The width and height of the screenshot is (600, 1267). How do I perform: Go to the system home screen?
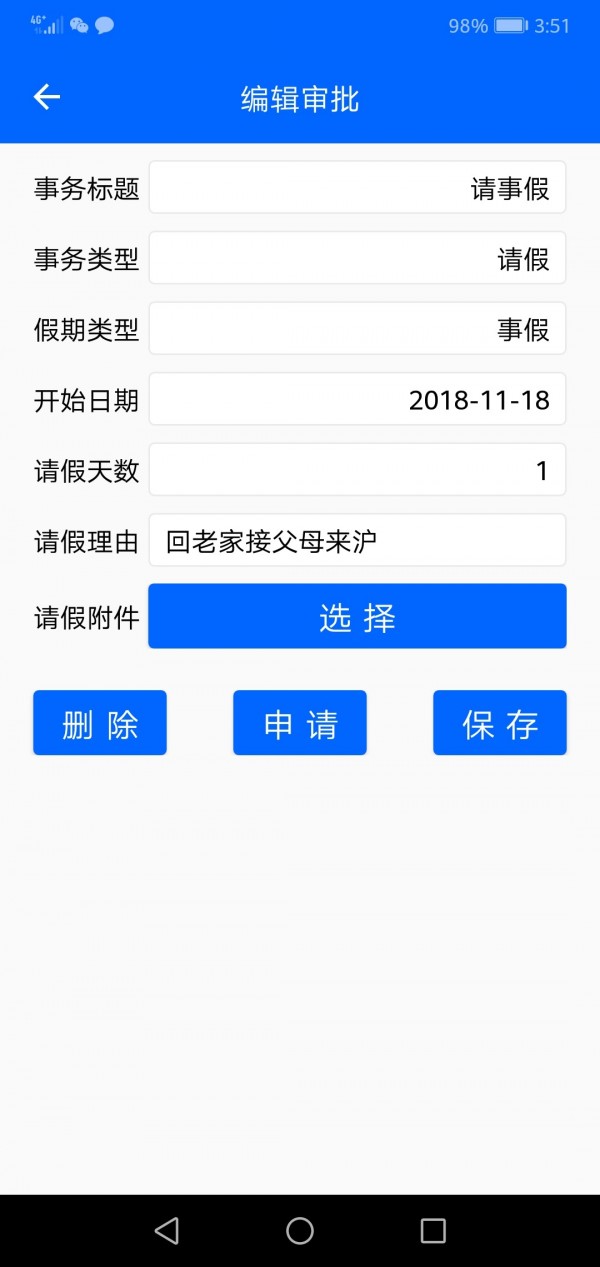300,1231
